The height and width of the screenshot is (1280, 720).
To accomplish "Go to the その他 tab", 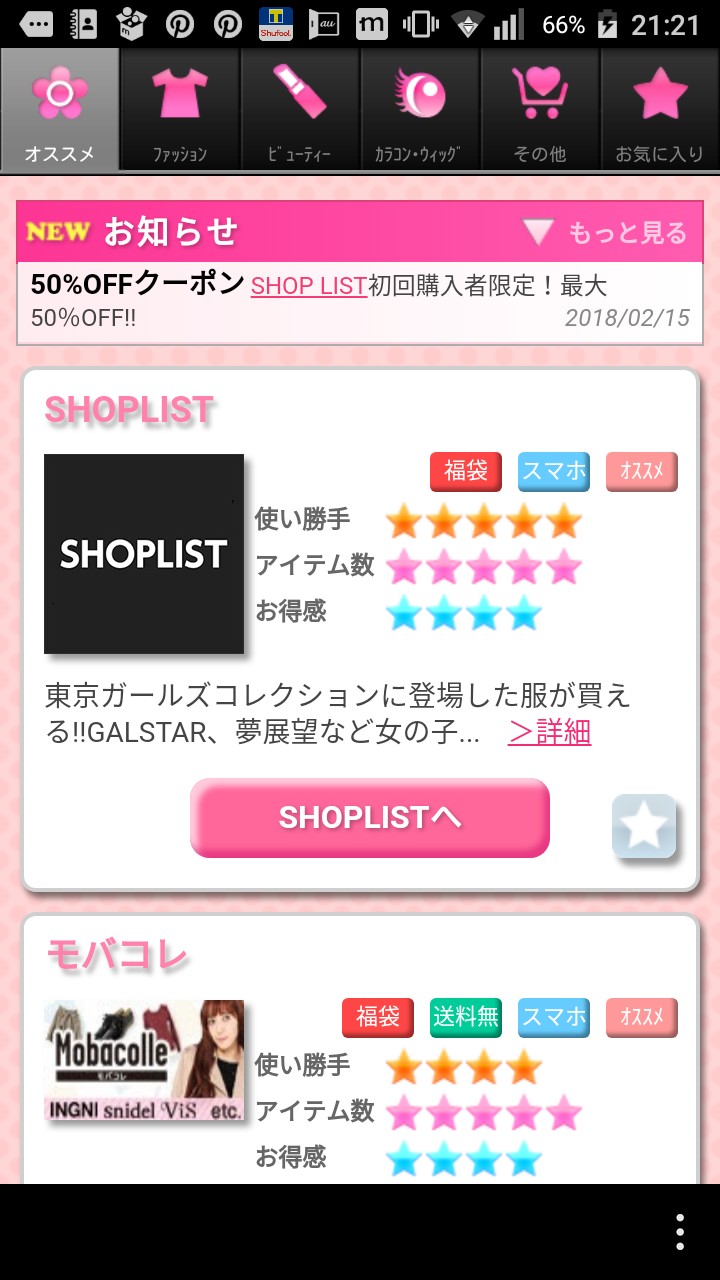I will coord(540,110).
